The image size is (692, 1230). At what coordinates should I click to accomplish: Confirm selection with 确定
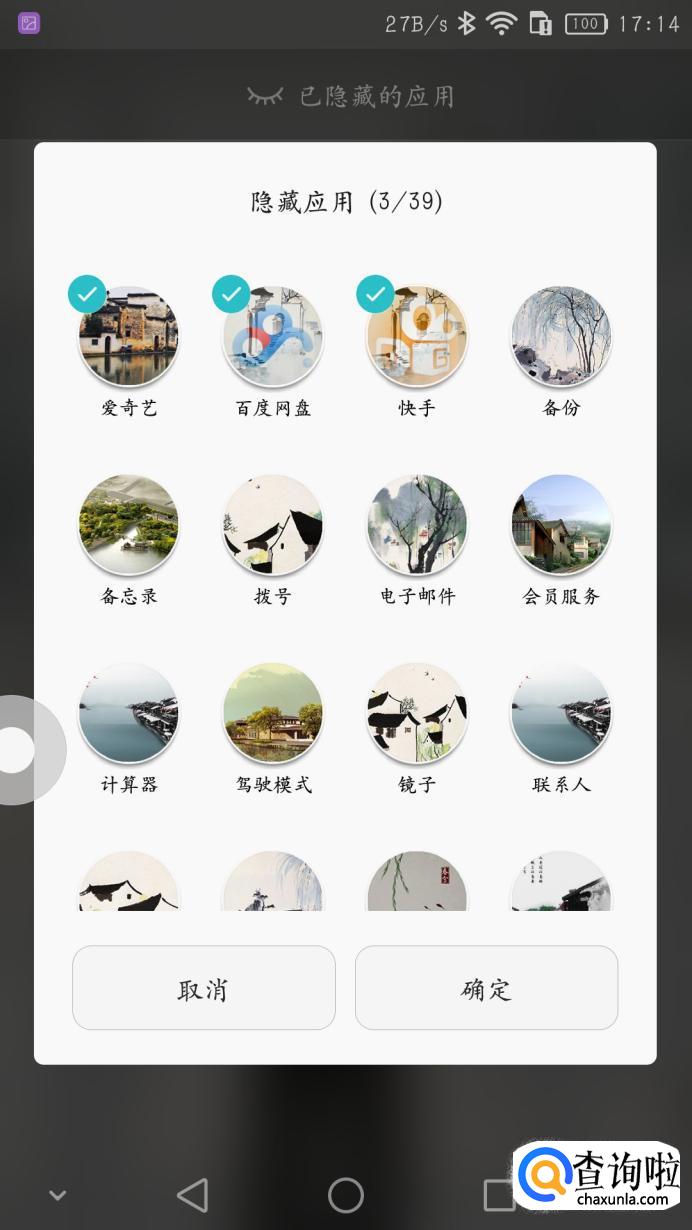click(x=486, y=988)
